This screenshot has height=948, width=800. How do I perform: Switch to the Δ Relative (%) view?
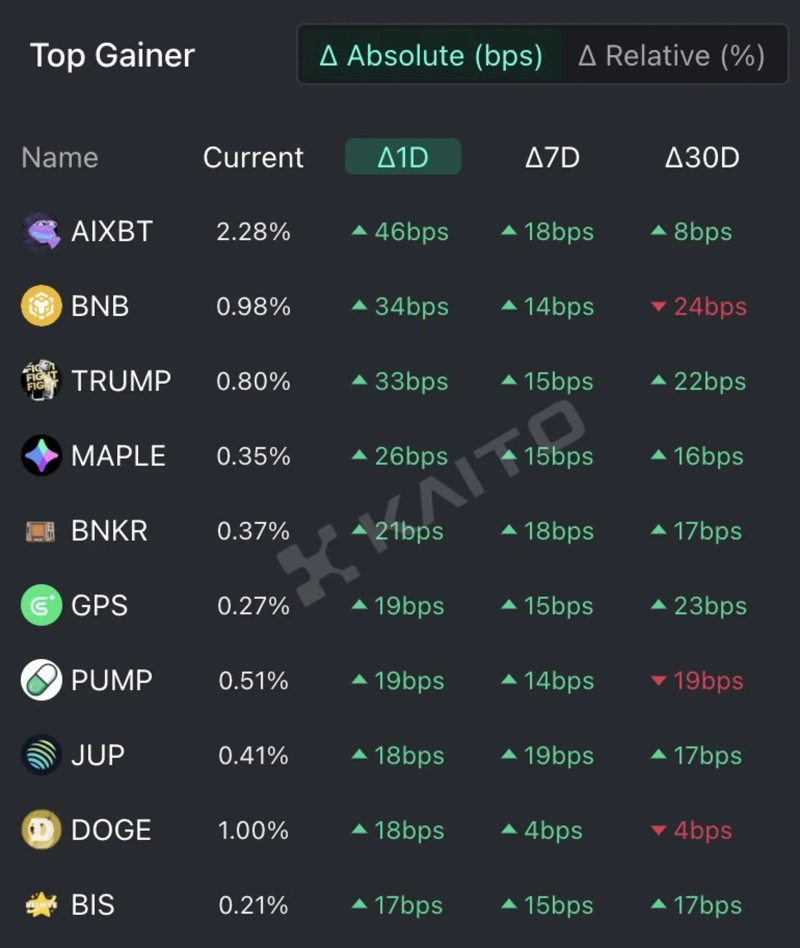[x=671, y=56]
